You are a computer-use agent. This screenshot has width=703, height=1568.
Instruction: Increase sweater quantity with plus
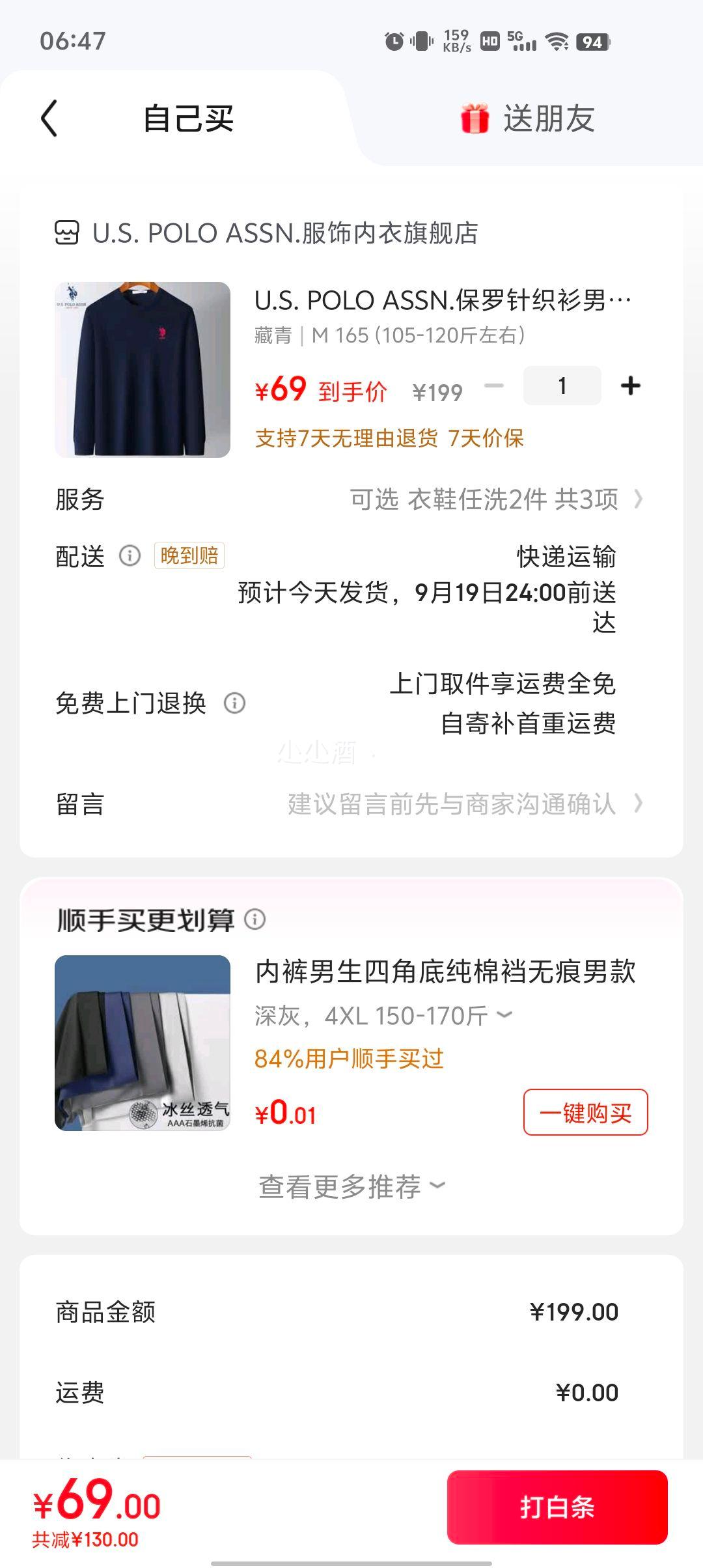click(630, 386)
